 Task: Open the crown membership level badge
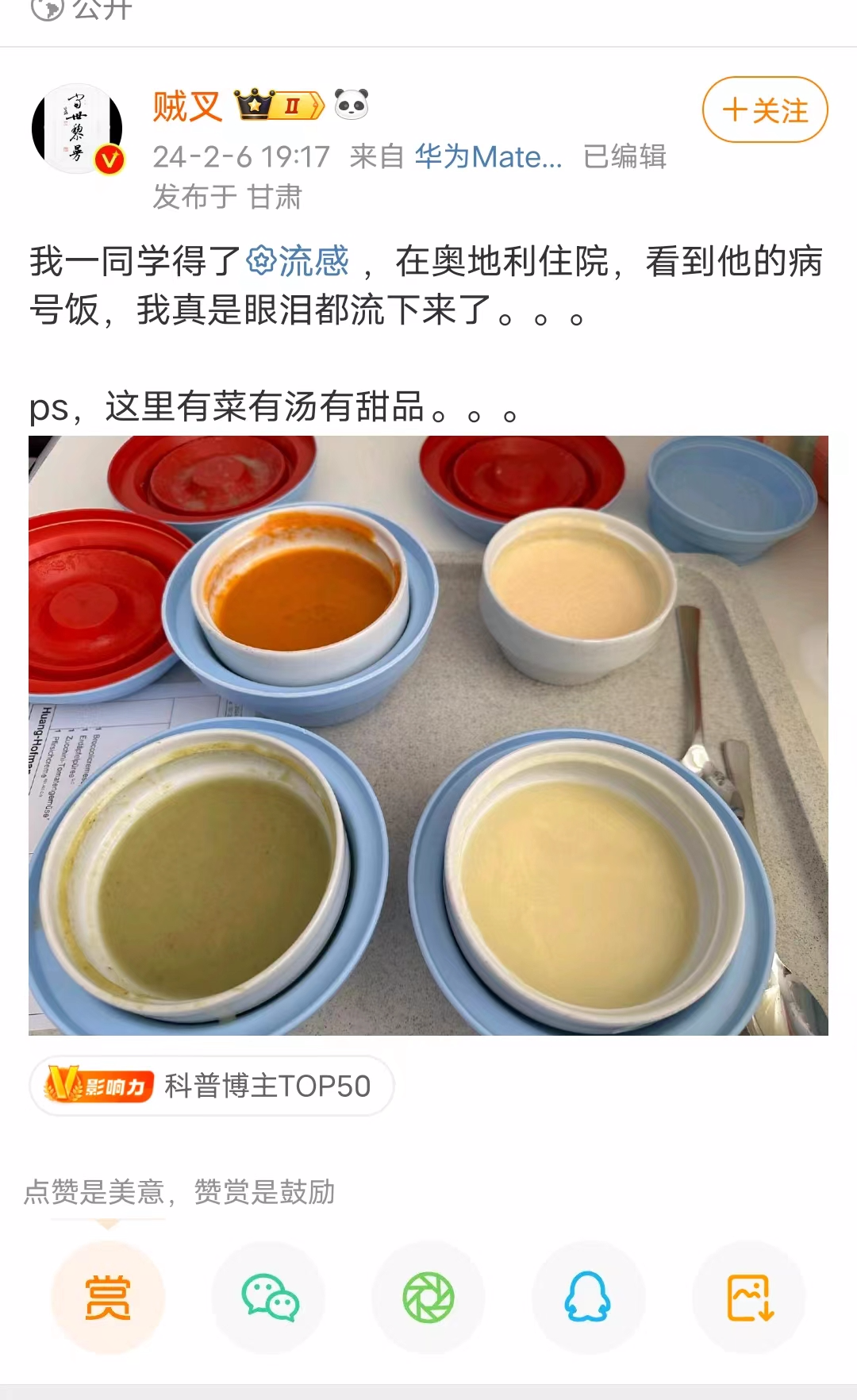(x=279, y=105)
